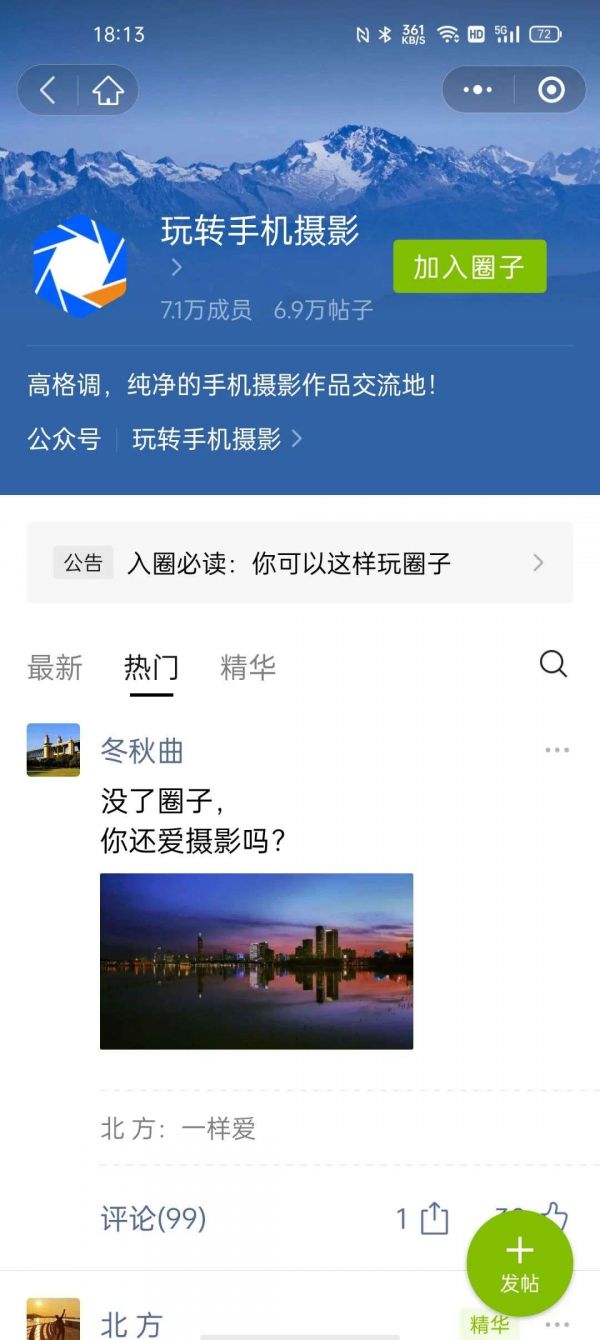Screen dimensions: 600x1340
Task: Search posts with the magnifier icon
Action: coord(553,664)
